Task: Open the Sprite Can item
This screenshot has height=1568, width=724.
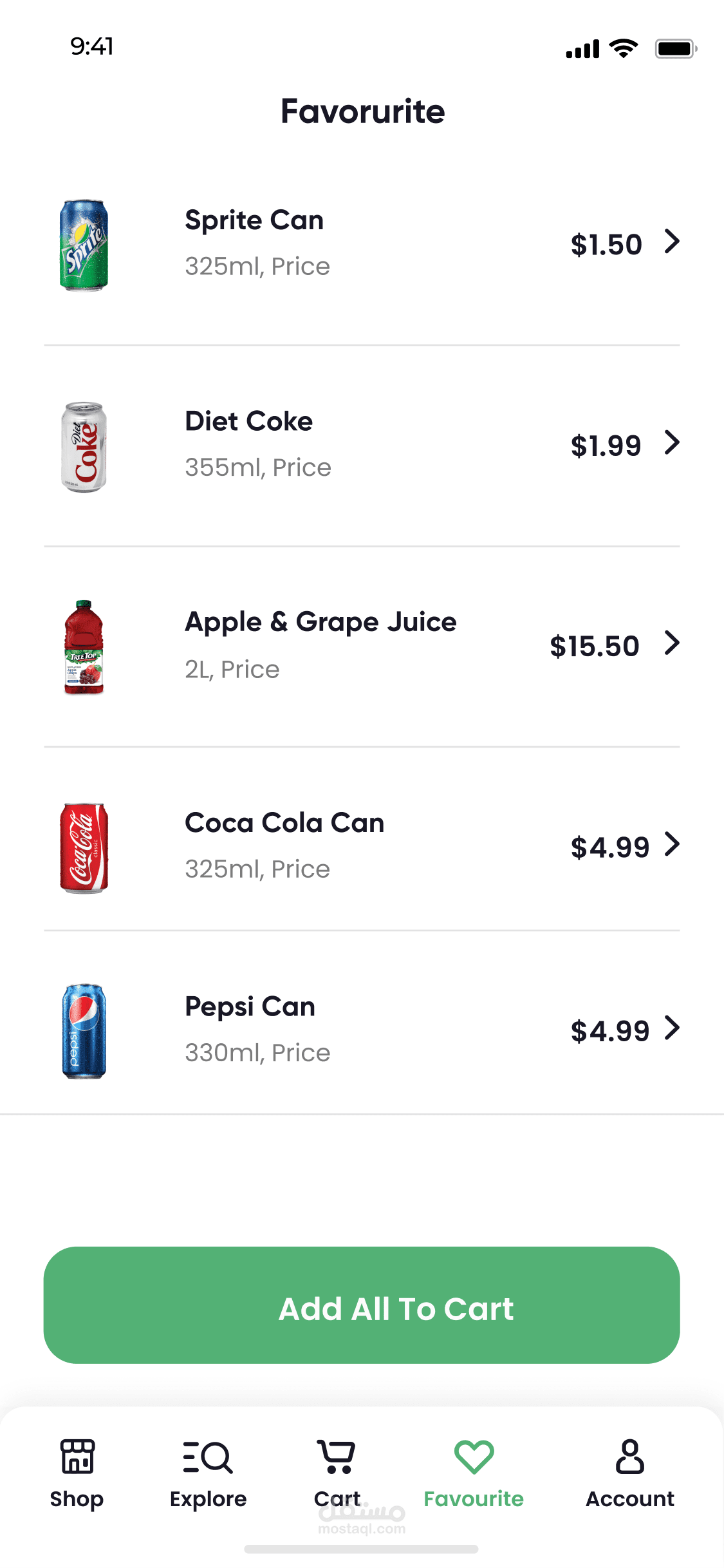Action: click(x=361, y=243)
